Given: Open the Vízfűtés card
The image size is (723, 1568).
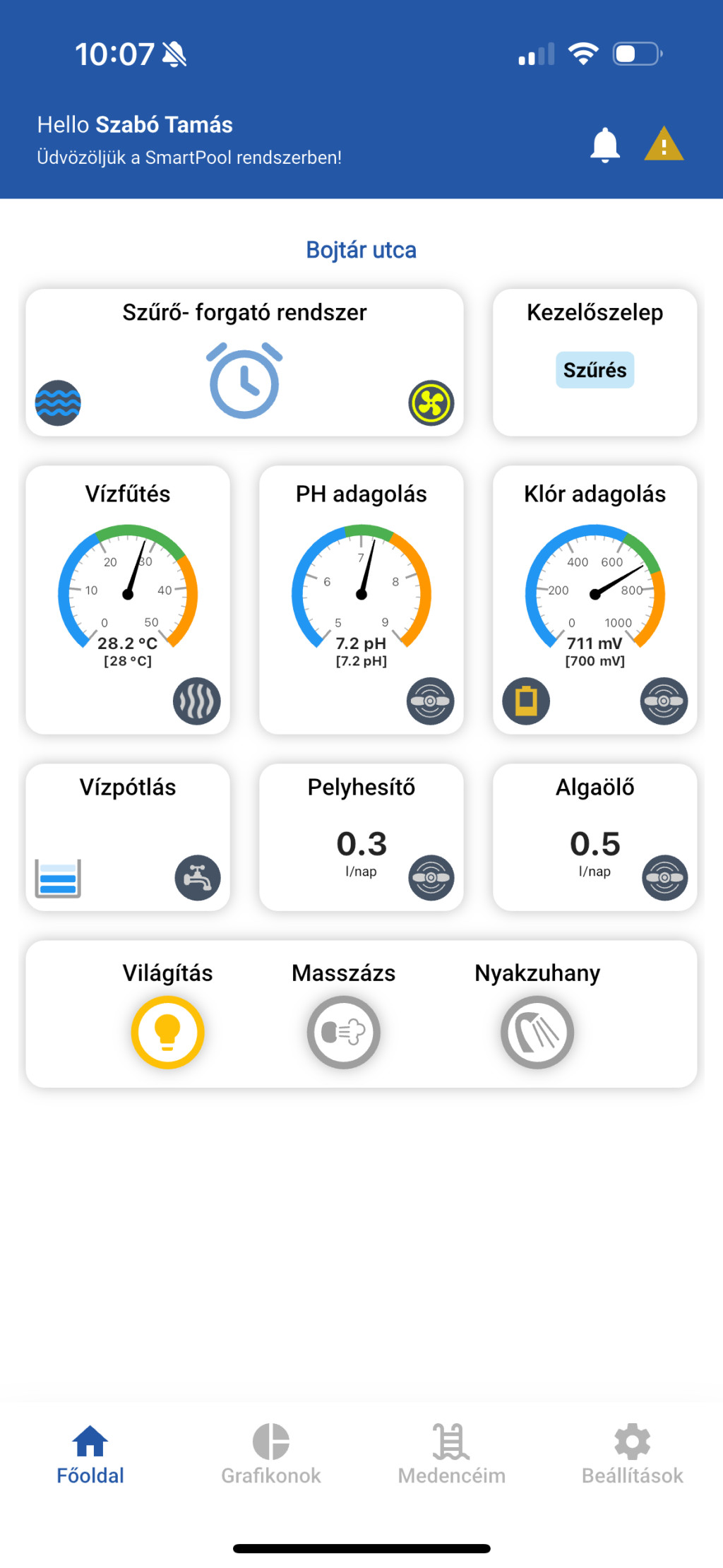Looking at the screenshot, I should 128,599.
